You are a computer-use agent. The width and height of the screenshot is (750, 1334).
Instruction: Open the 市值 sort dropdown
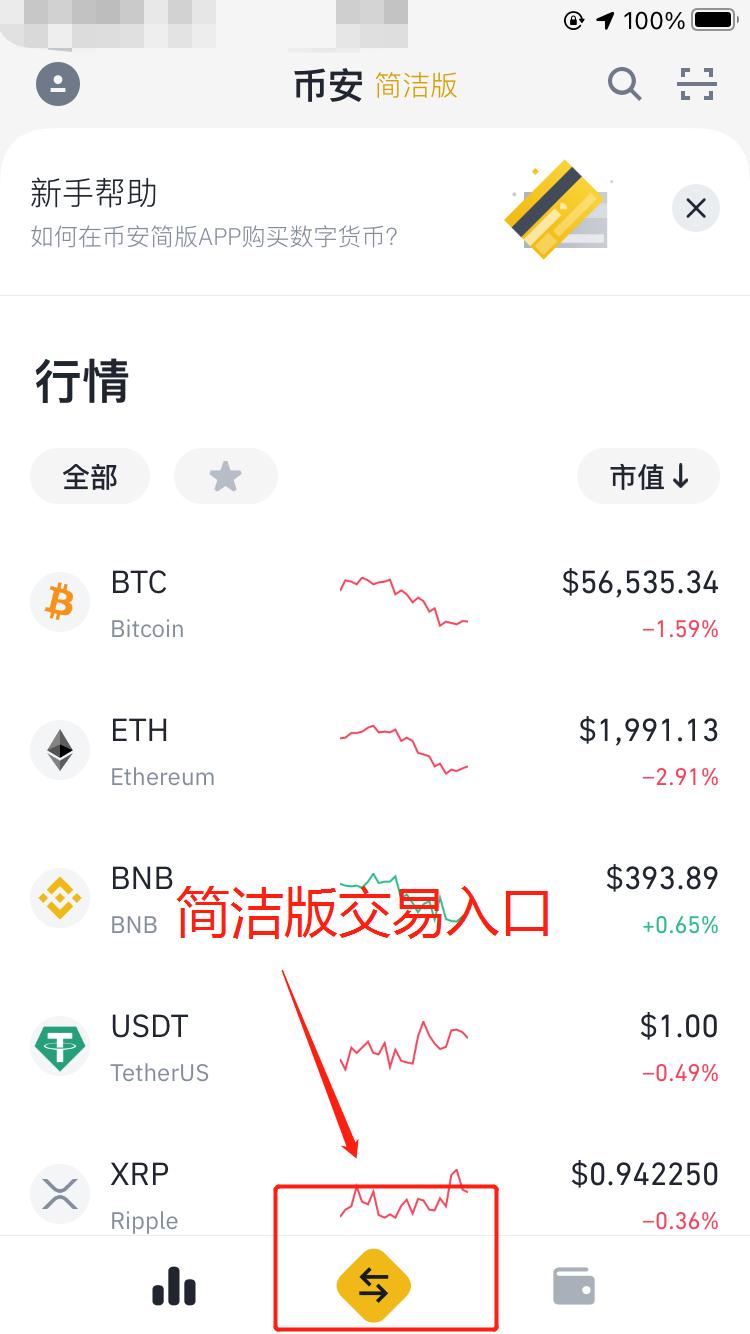pyautogui.click(x=648, y=477)
